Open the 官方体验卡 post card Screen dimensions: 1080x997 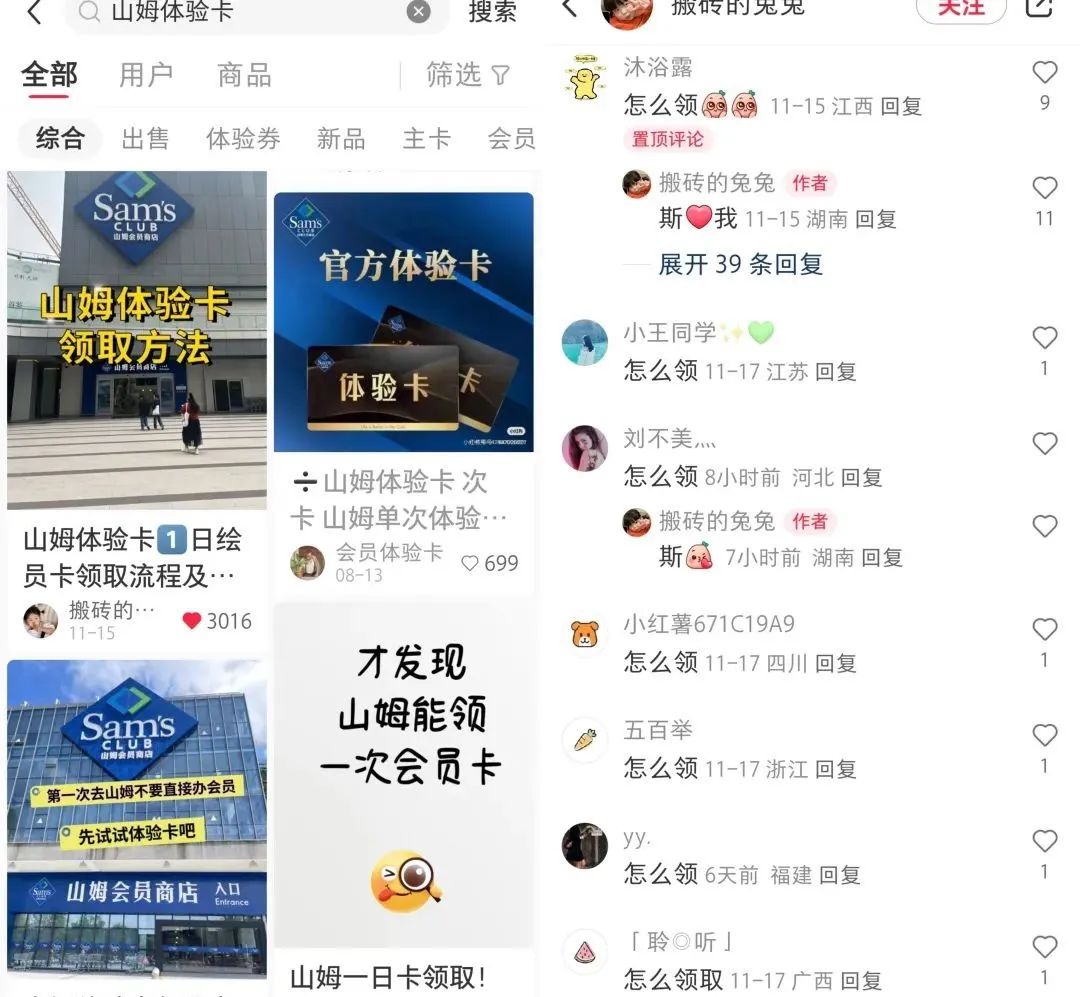point(404,322)
